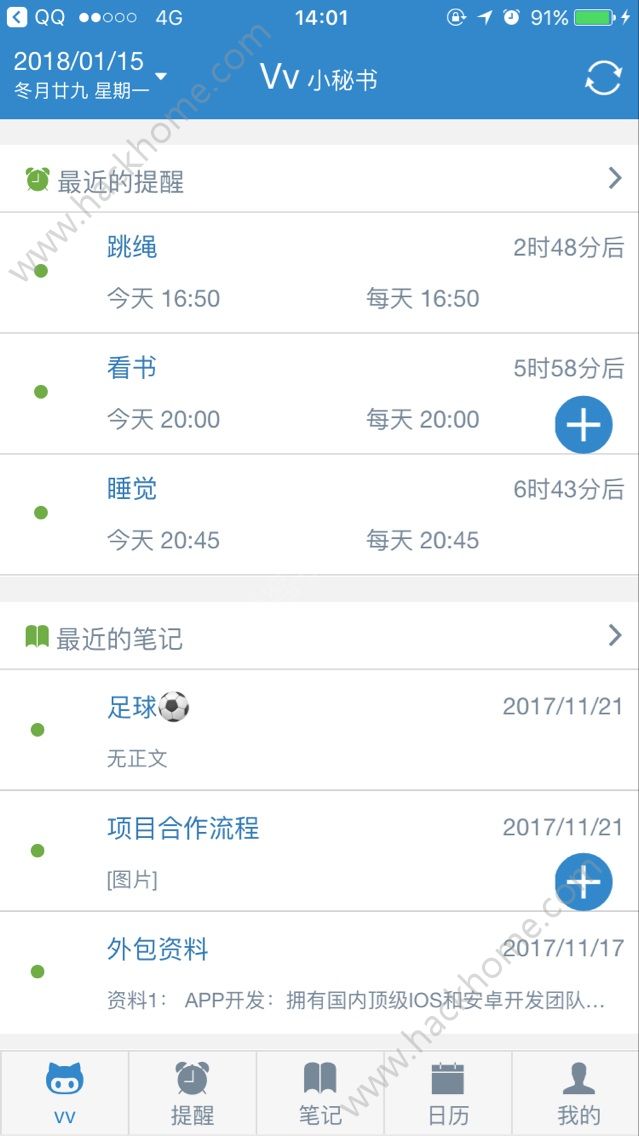
Task: Return to QQ via the back indicator
Action: (x=17, y=17)
